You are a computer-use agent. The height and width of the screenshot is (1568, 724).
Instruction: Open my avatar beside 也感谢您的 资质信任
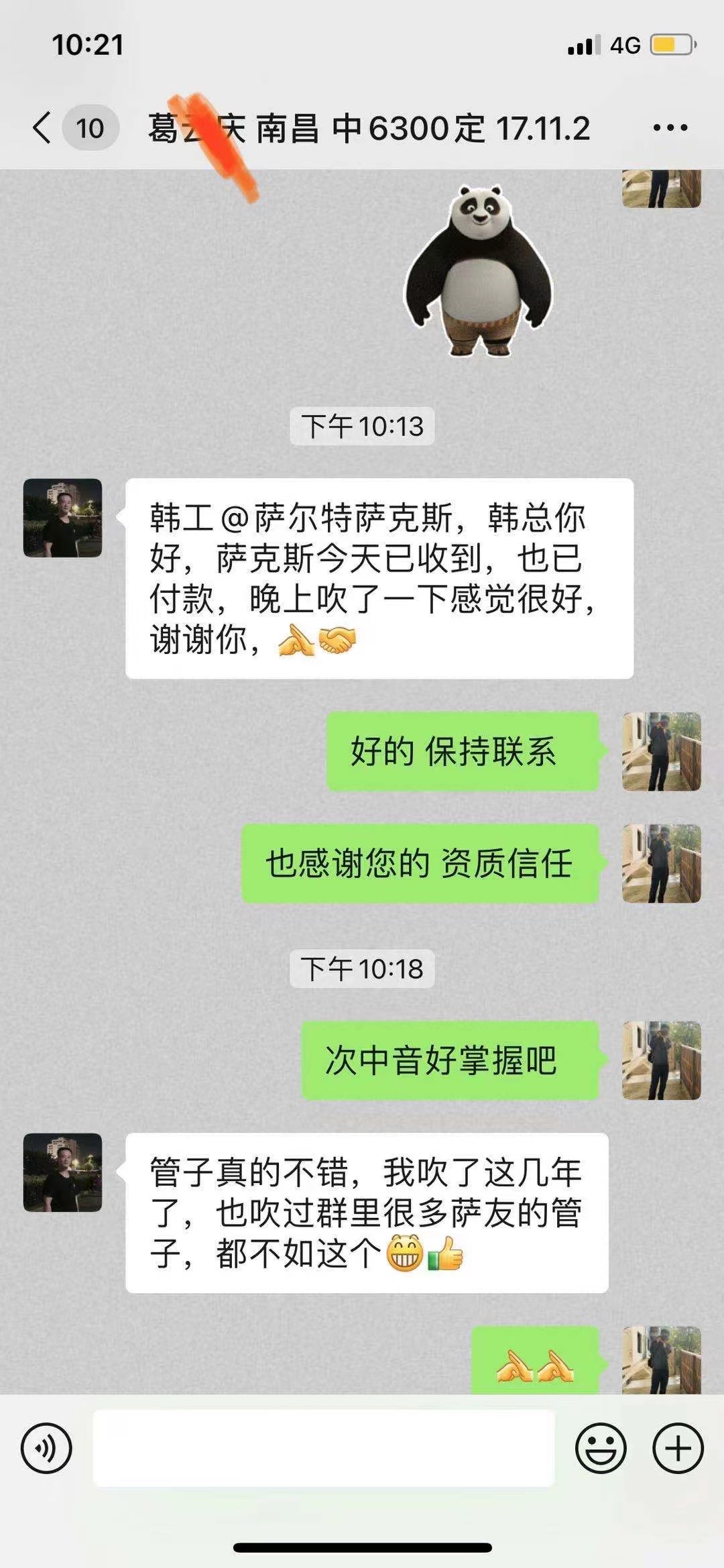(x=662, y=863)
